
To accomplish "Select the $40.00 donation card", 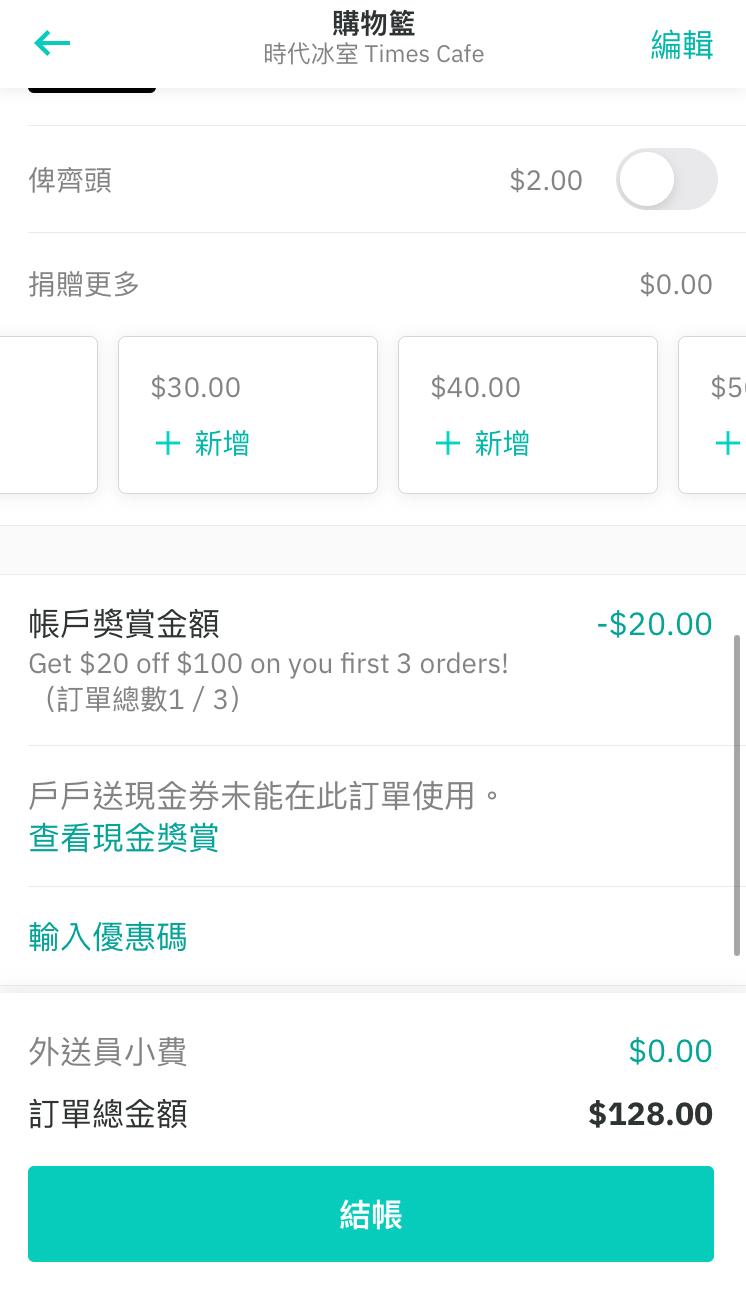I will 527,414.
